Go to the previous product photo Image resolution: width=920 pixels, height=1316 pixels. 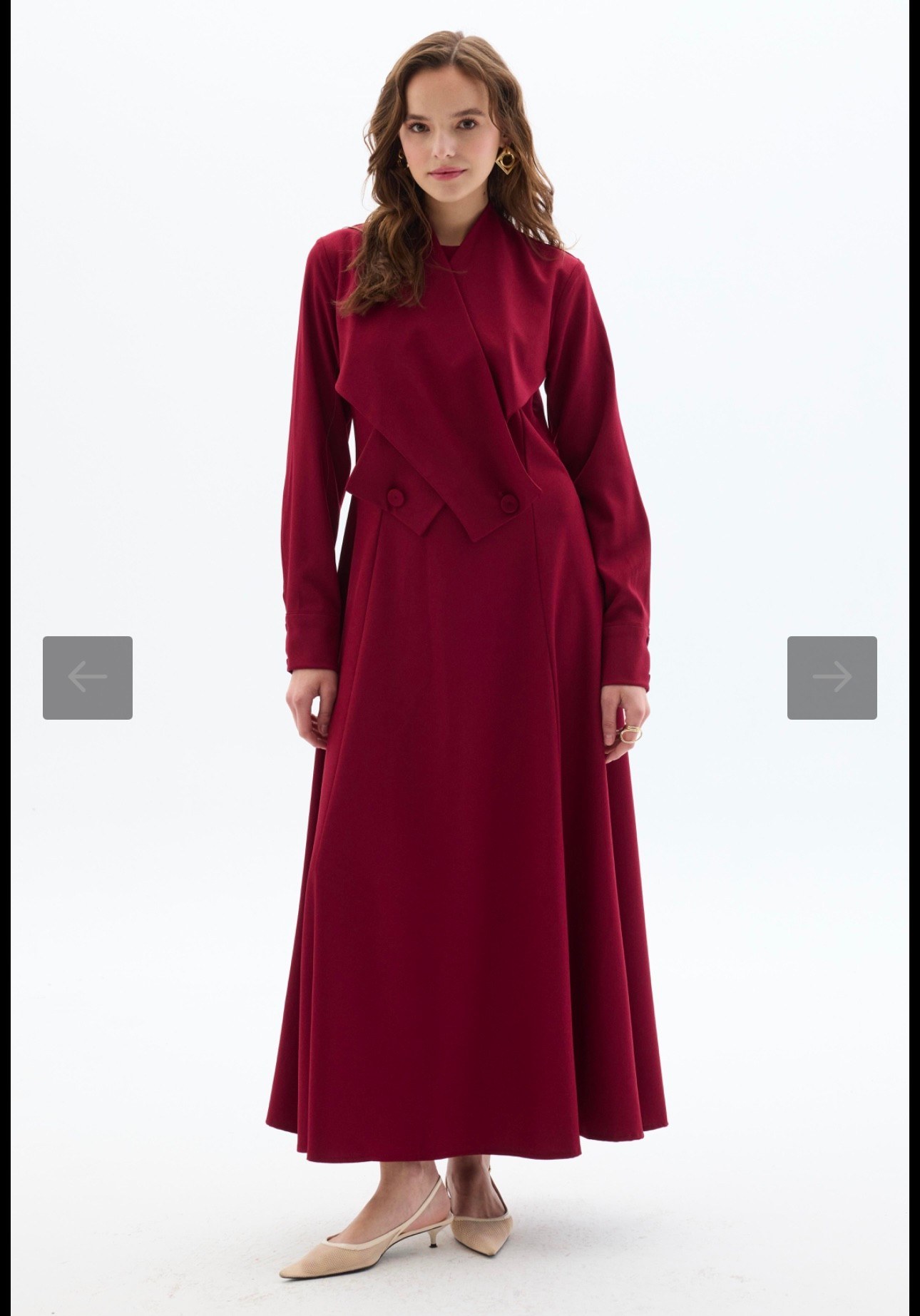[88, 677]
